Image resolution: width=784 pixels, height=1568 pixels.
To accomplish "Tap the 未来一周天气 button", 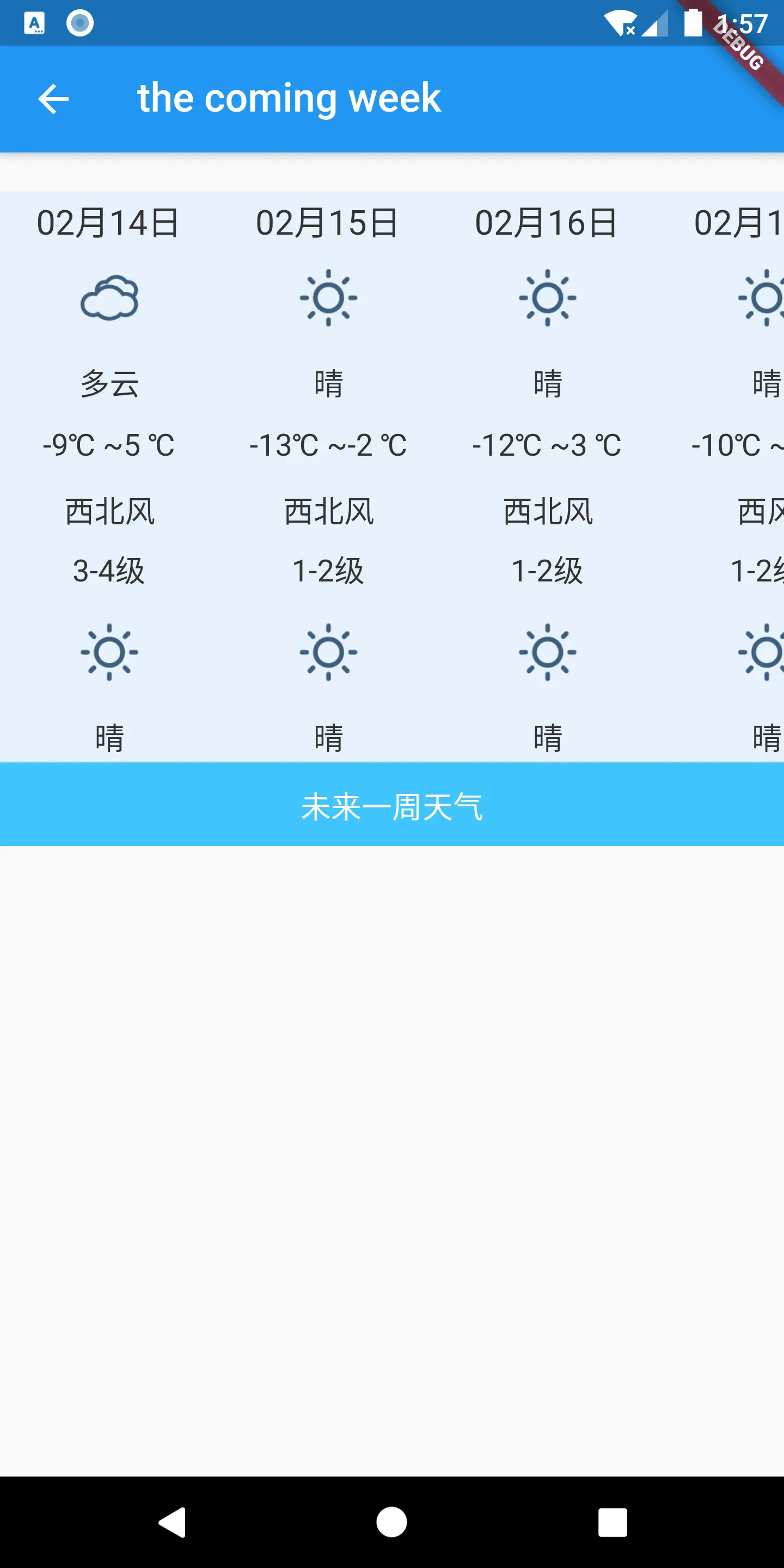I will click(392, 804).
